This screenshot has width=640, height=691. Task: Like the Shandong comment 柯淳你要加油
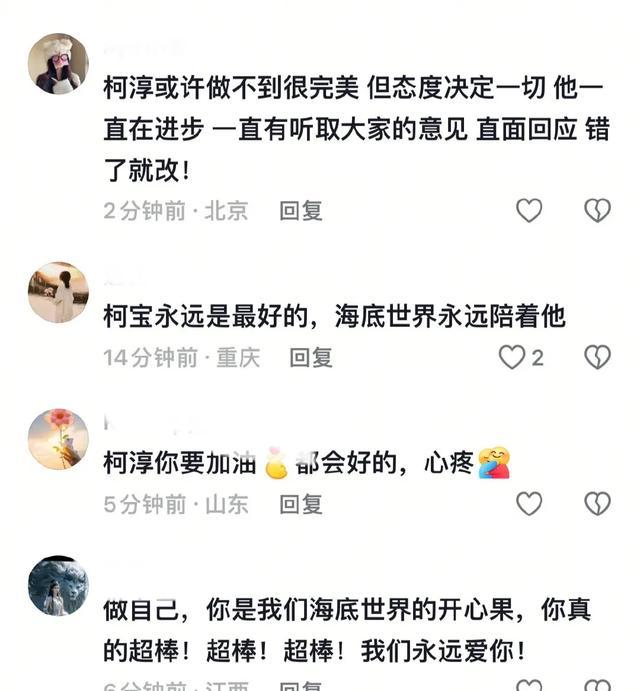click(x=528, y=504)
